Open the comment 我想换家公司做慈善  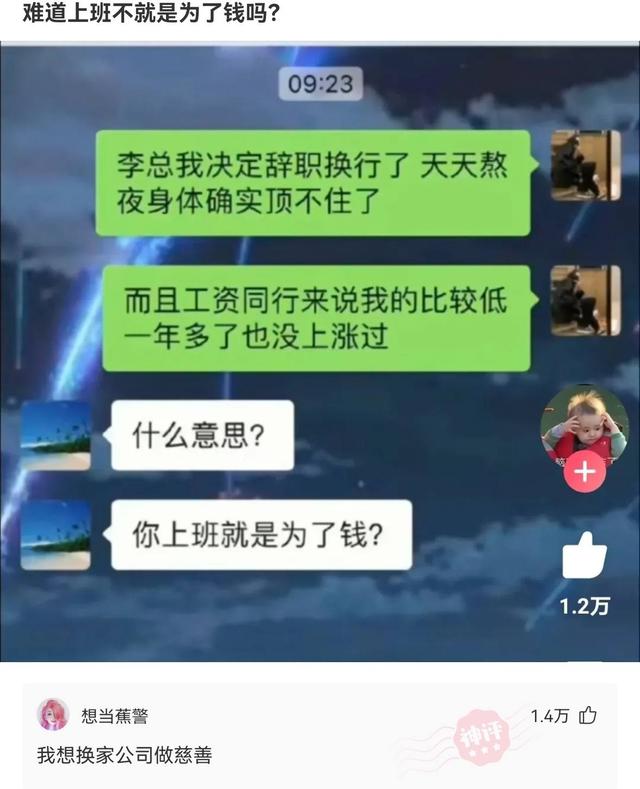[x=124, y=755]
